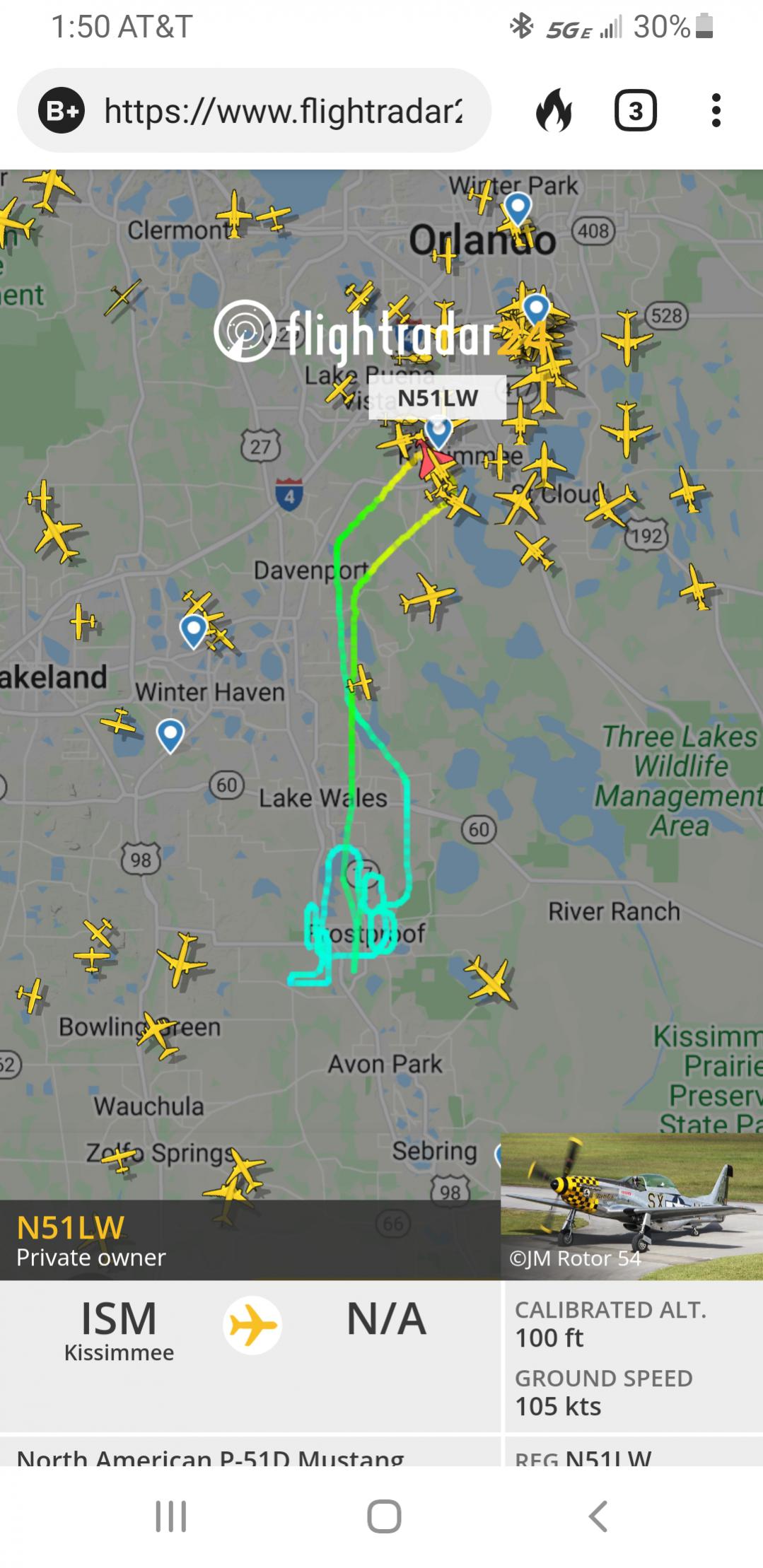Tap the flame icon in browser toolbar
The image size is (763, 1568).
pos(554,111)
